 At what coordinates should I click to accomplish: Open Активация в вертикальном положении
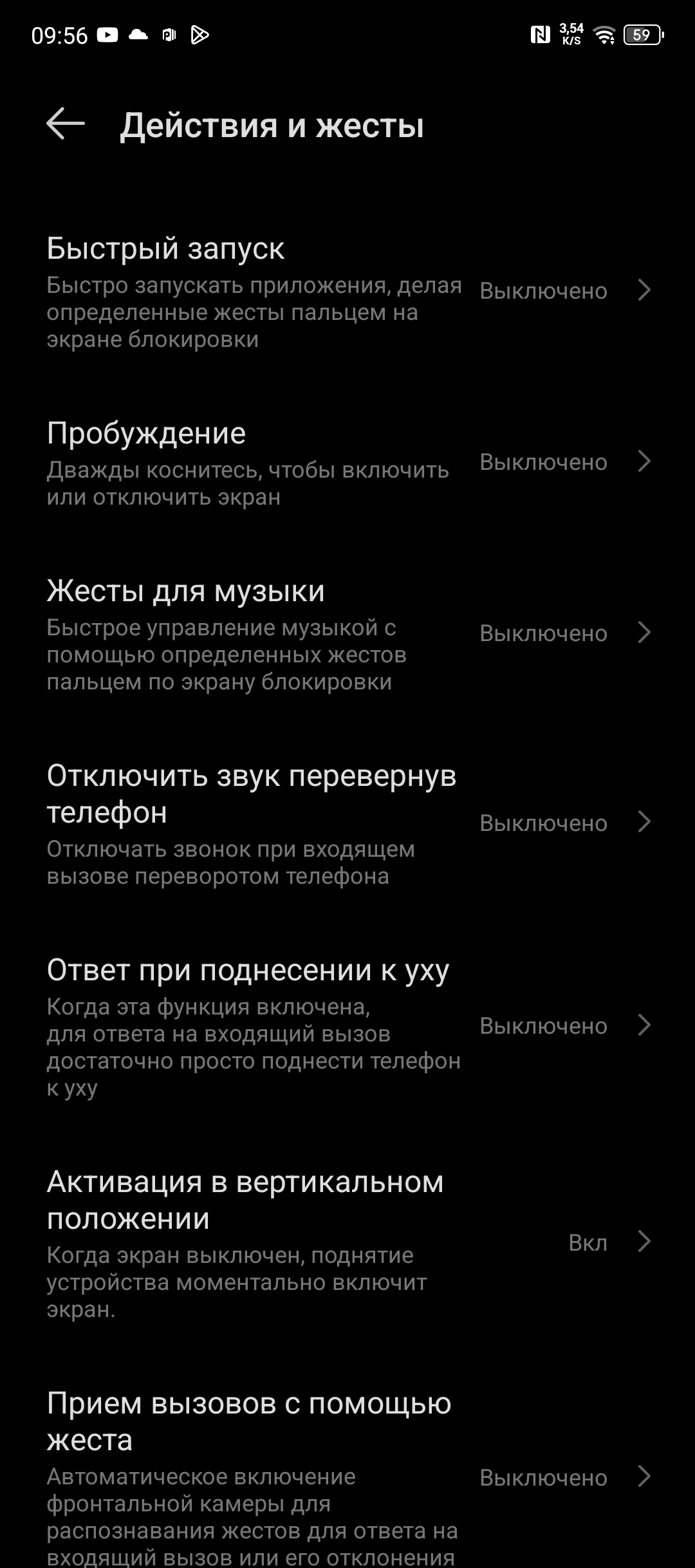pyautogui.click(x=347, y=1242)
